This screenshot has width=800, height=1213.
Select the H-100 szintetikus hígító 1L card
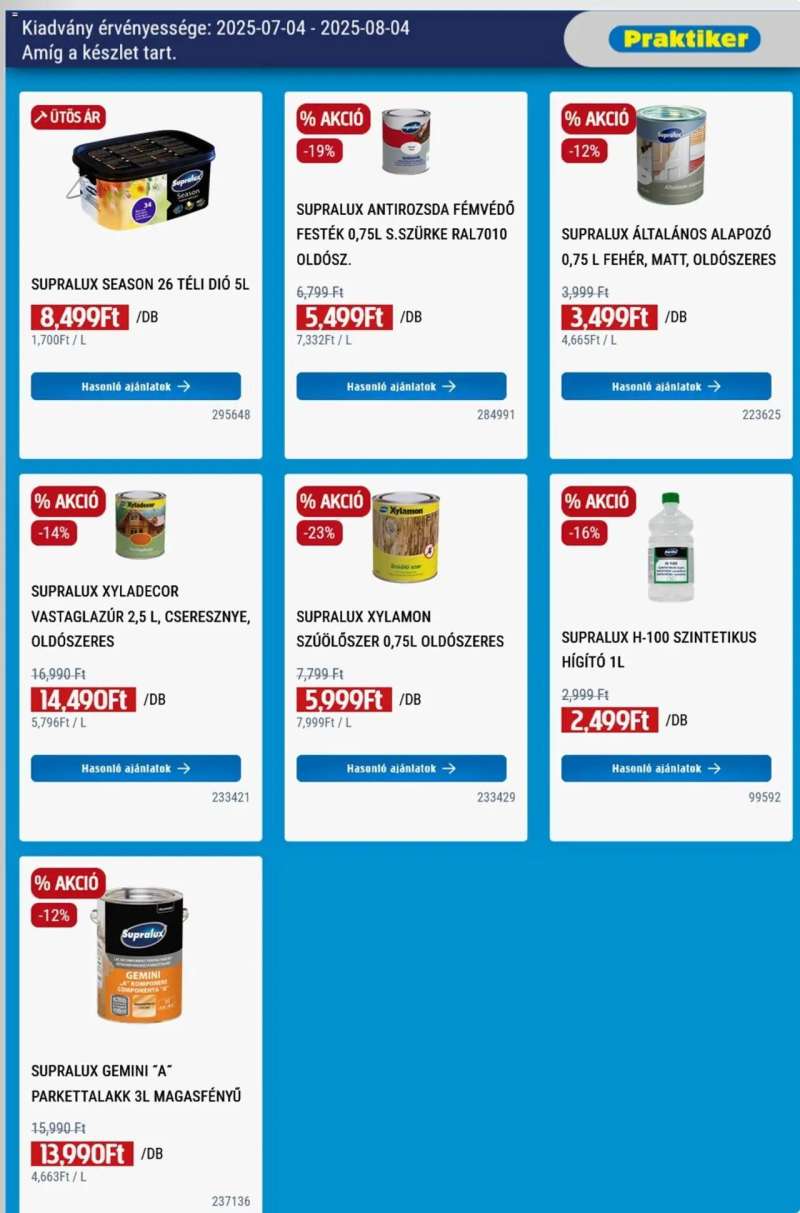(x=660, y=648)
